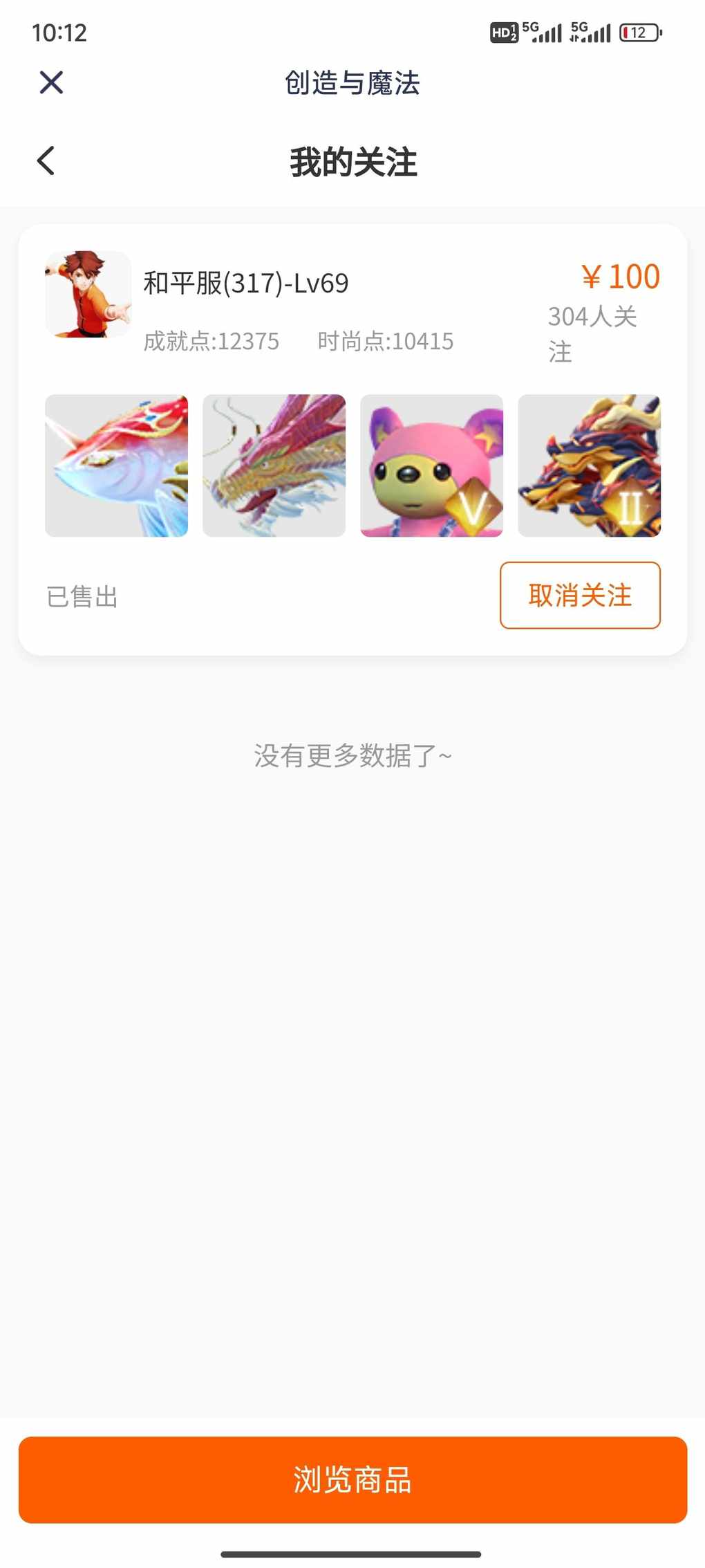Close the 创造与魔法 page
The image size is (705, 1568).
51,82
